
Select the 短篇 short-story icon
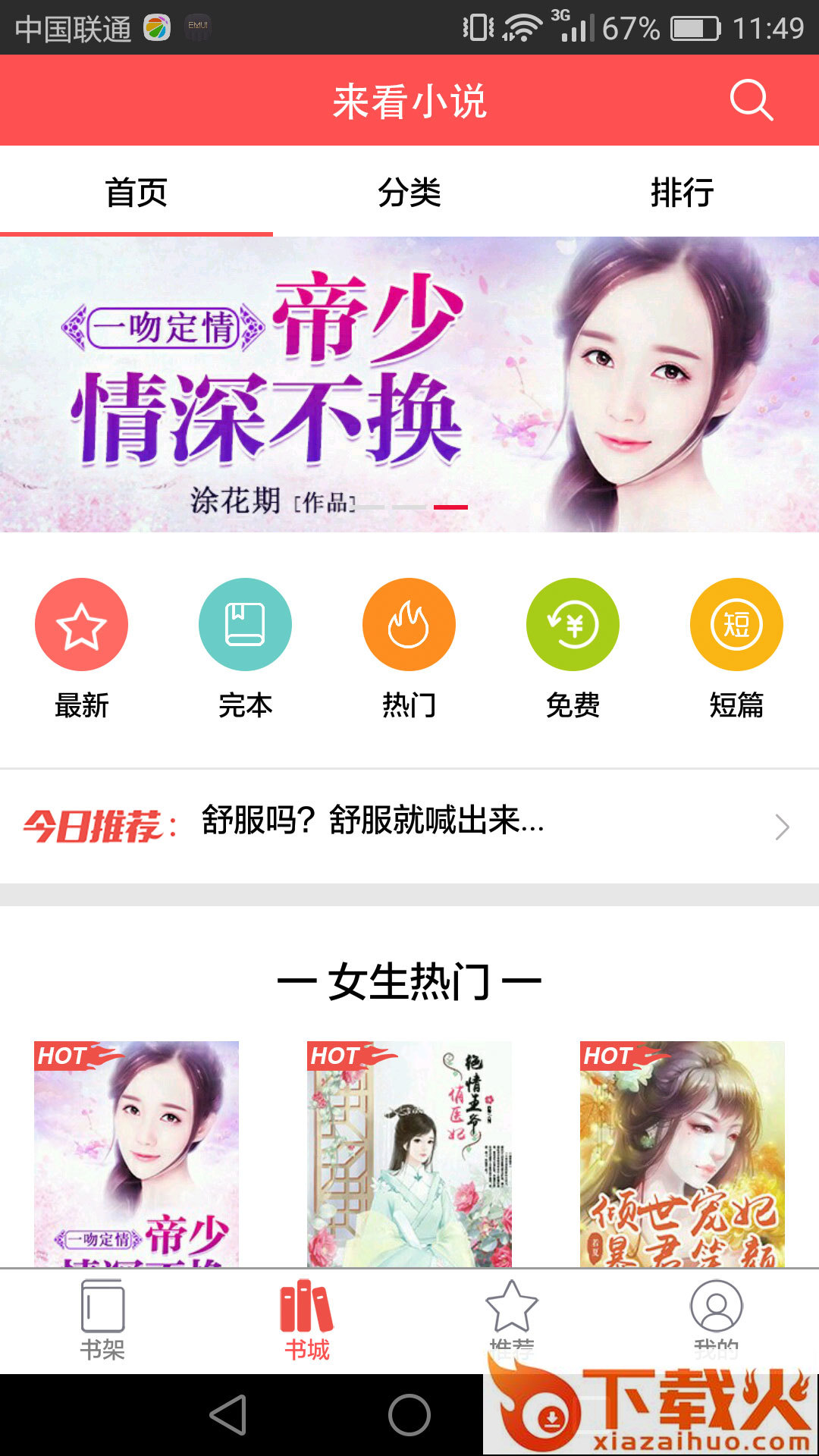coord(736,624)
